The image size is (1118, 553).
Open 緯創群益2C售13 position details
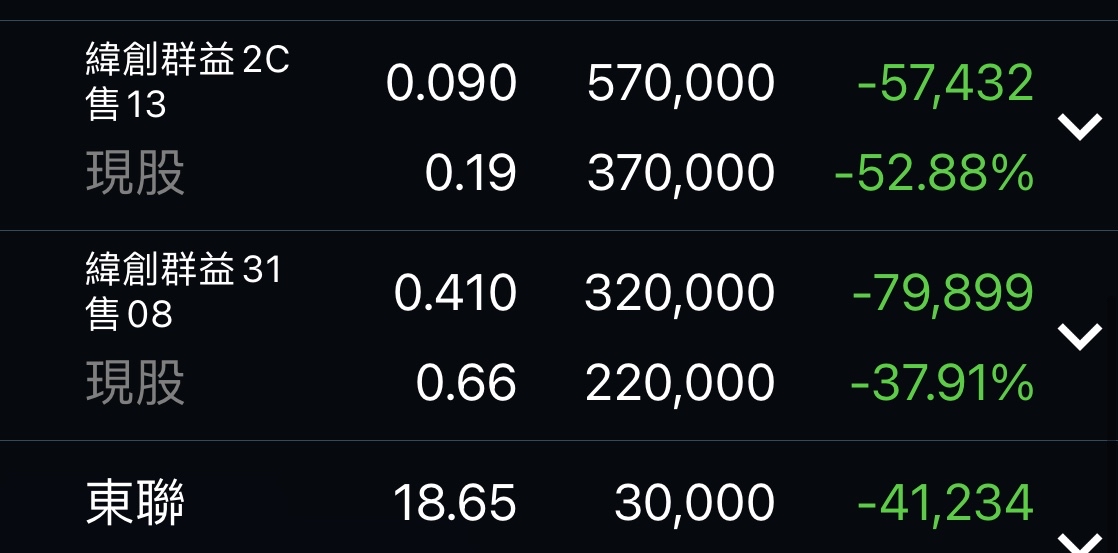point(187,82)
